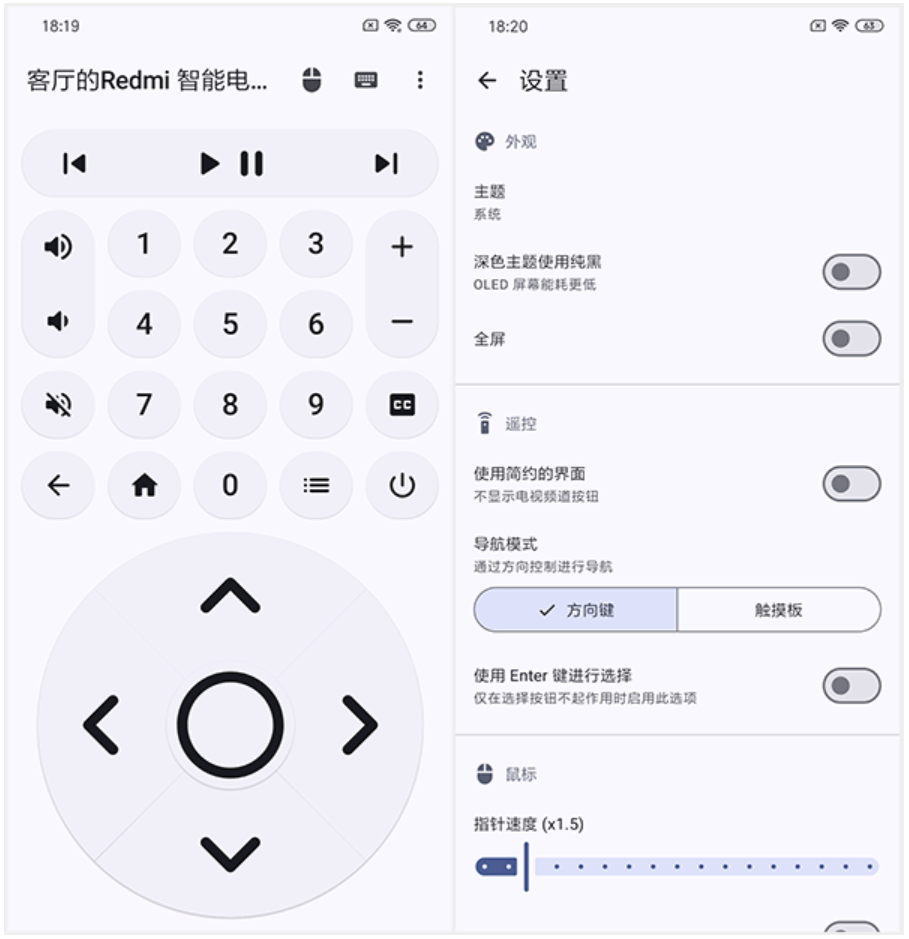Screen dimensions: 909x939
Task: Skip to previous track
Action: [74, 163]
